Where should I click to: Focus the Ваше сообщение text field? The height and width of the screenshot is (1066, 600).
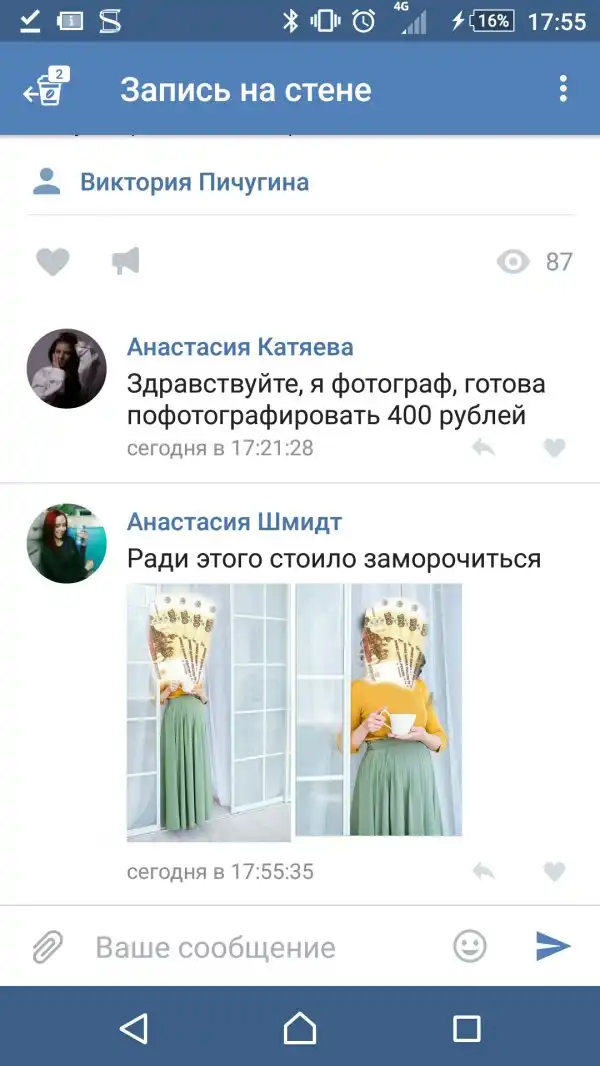click(260, 947)
